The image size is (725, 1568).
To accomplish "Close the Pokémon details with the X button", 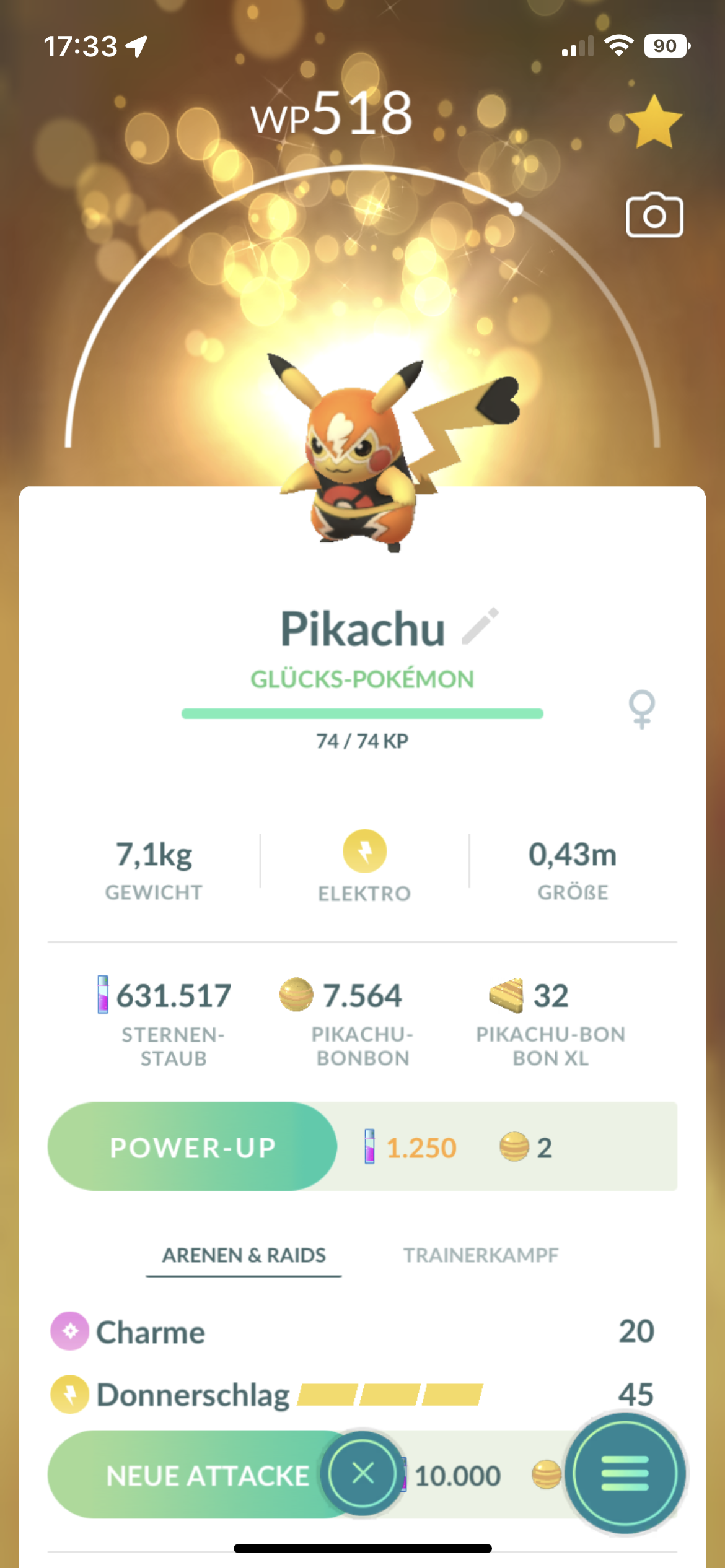I will pos(362,1473).
